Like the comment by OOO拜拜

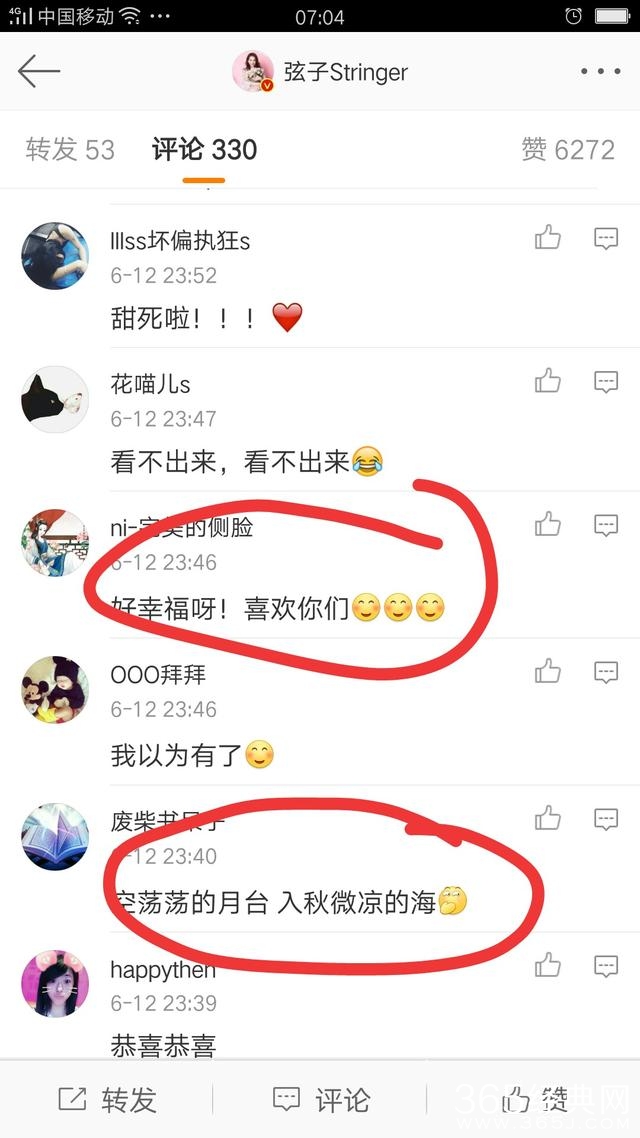pyautogui.click(x=548, y=672)
